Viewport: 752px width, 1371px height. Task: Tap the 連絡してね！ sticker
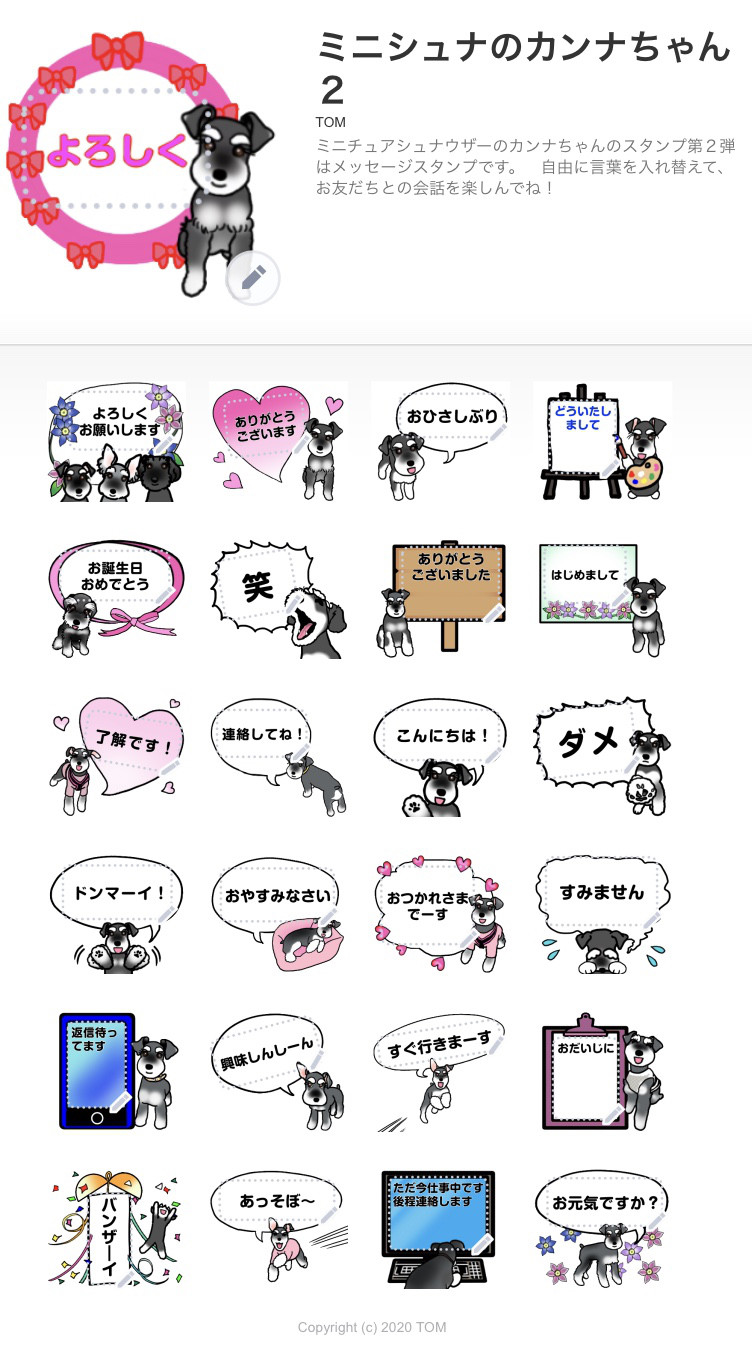278,757
